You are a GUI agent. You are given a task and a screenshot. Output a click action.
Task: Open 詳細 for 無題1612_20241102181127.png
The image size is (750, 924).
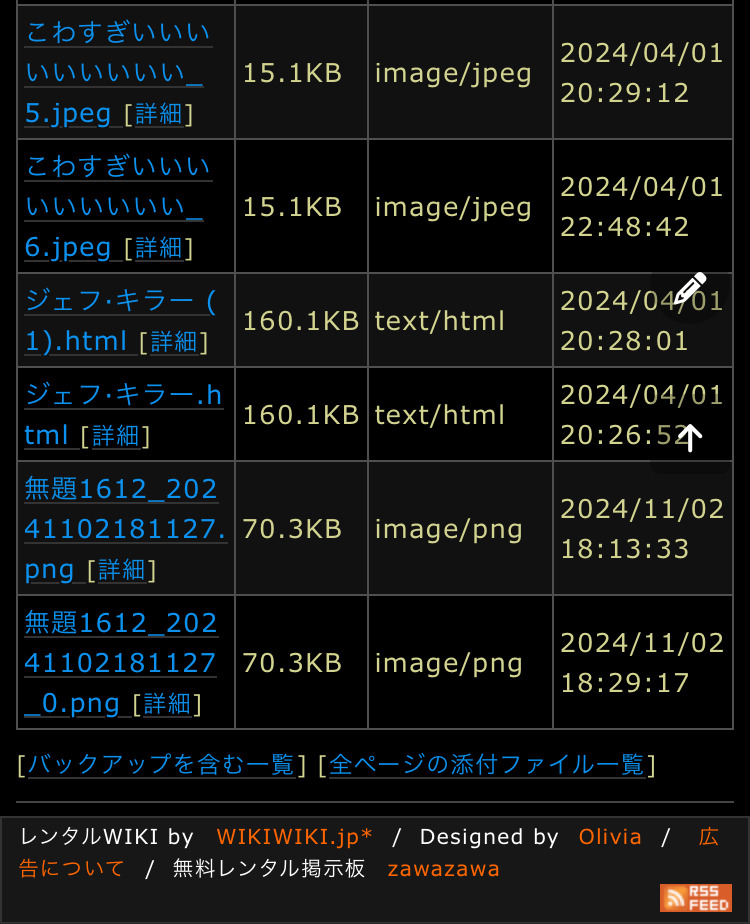(121, 570)
